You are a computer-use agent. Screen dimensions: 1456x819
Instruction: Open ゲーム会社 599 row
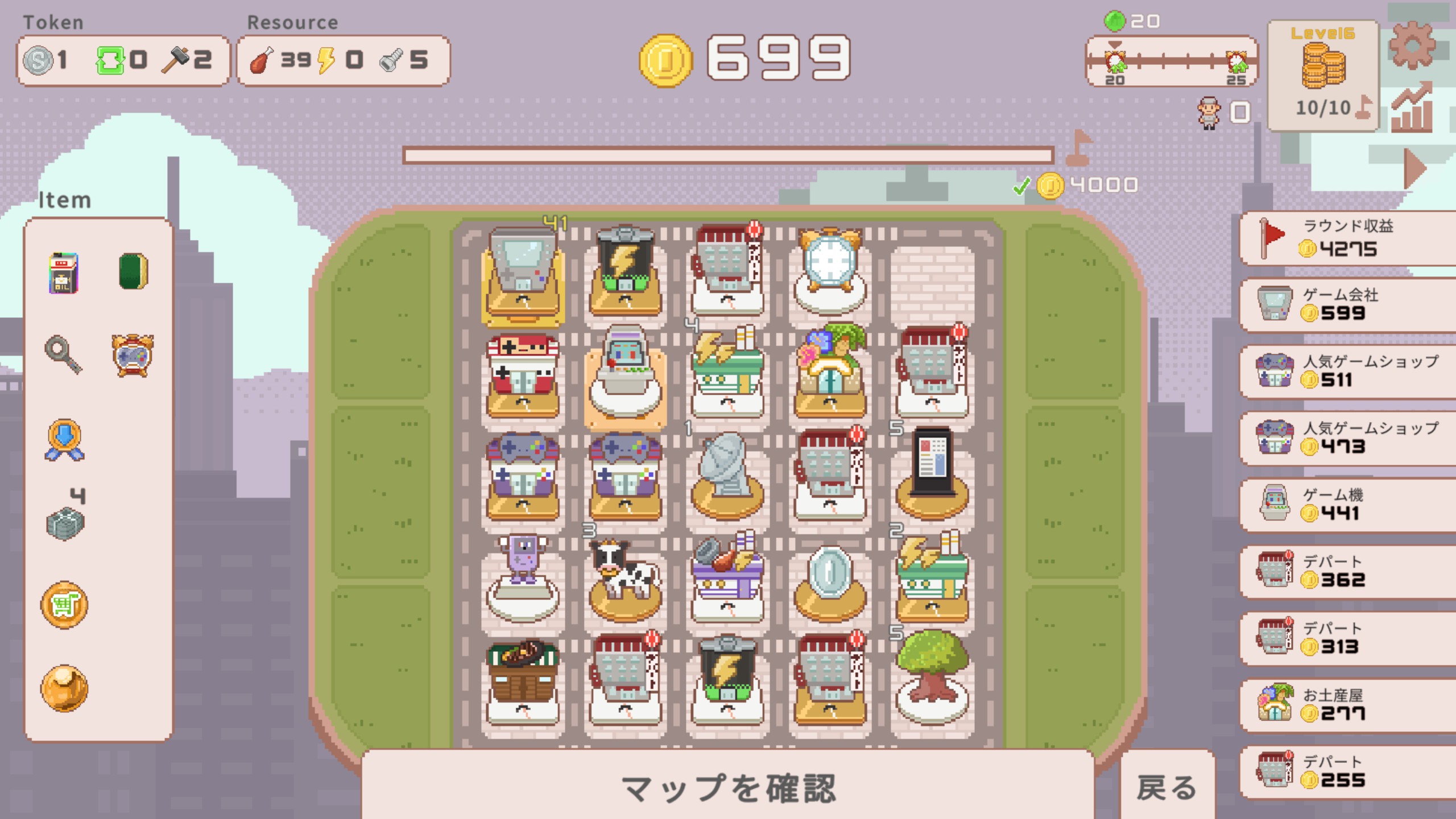click(x=1348, y=305)
